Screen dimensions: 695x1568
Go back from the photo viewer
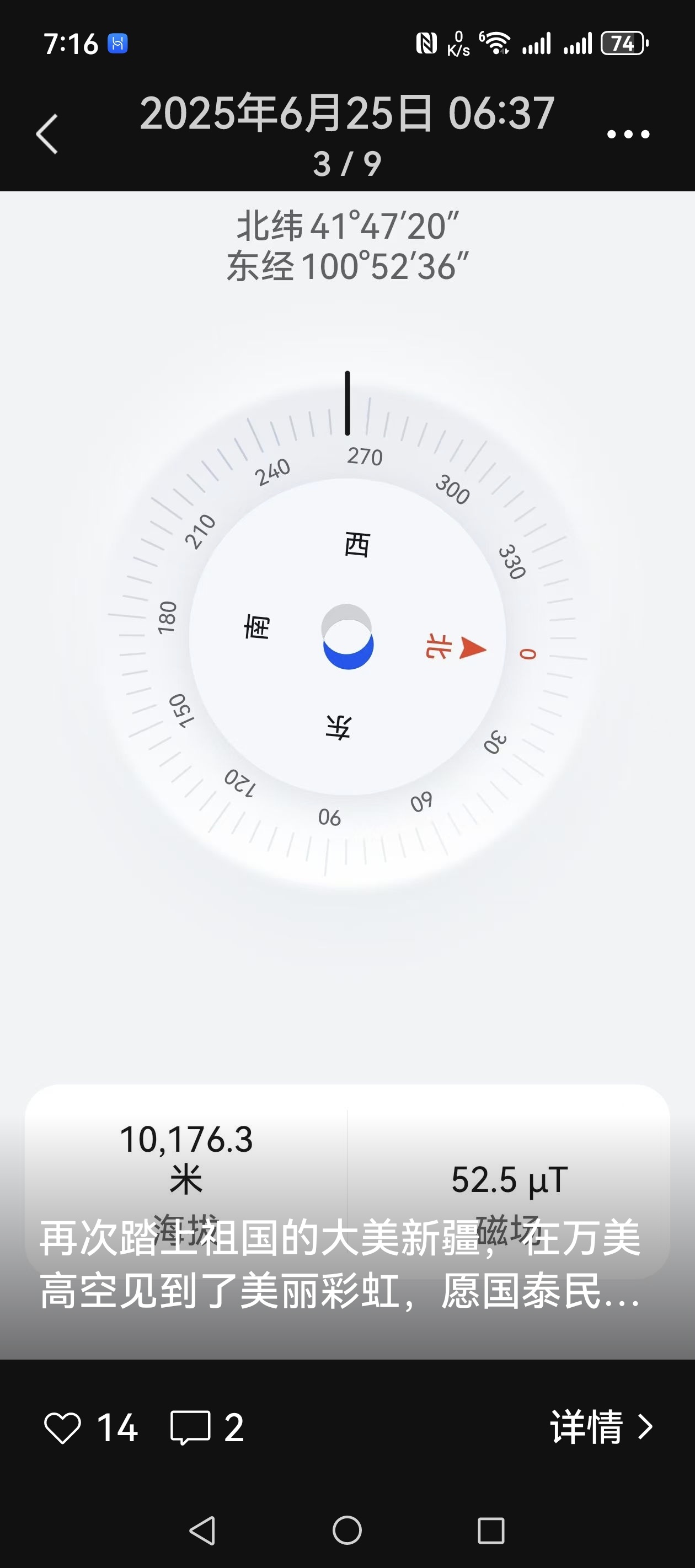click(47, 134)
